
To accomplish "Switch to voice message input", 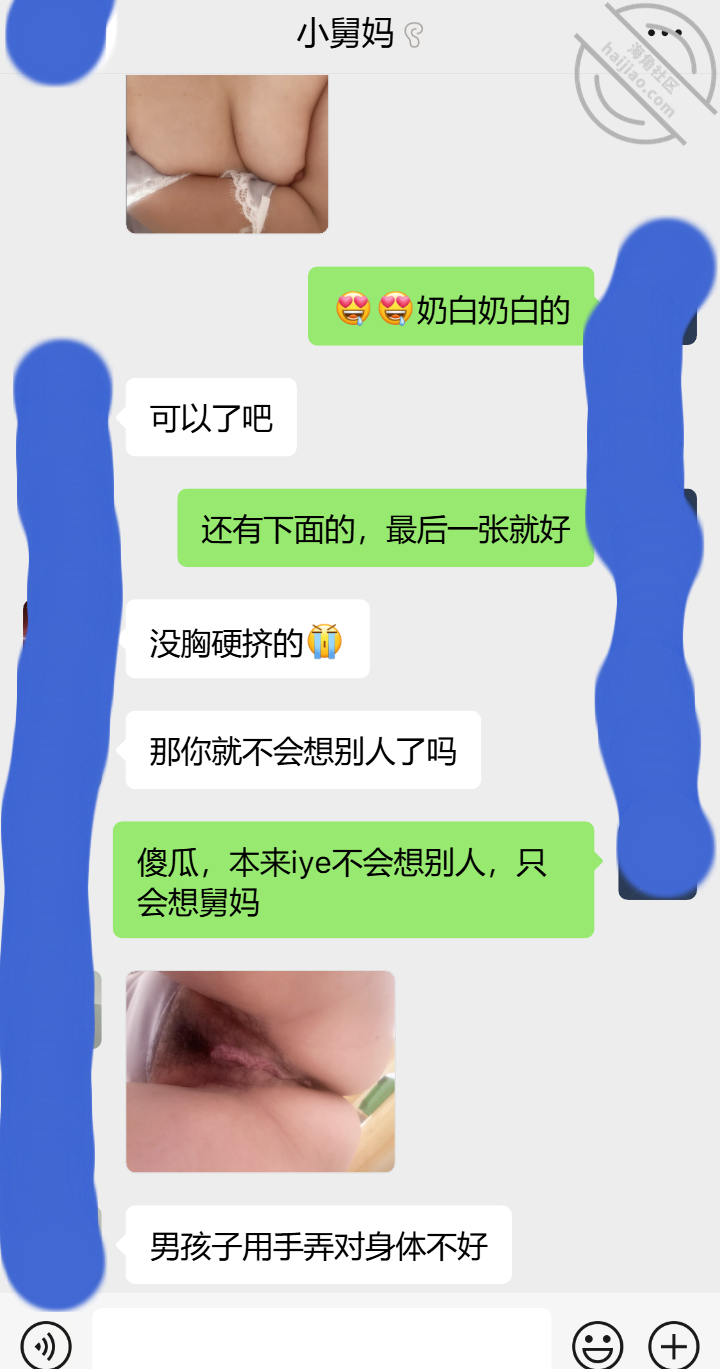I will [x=46, y=1345].
